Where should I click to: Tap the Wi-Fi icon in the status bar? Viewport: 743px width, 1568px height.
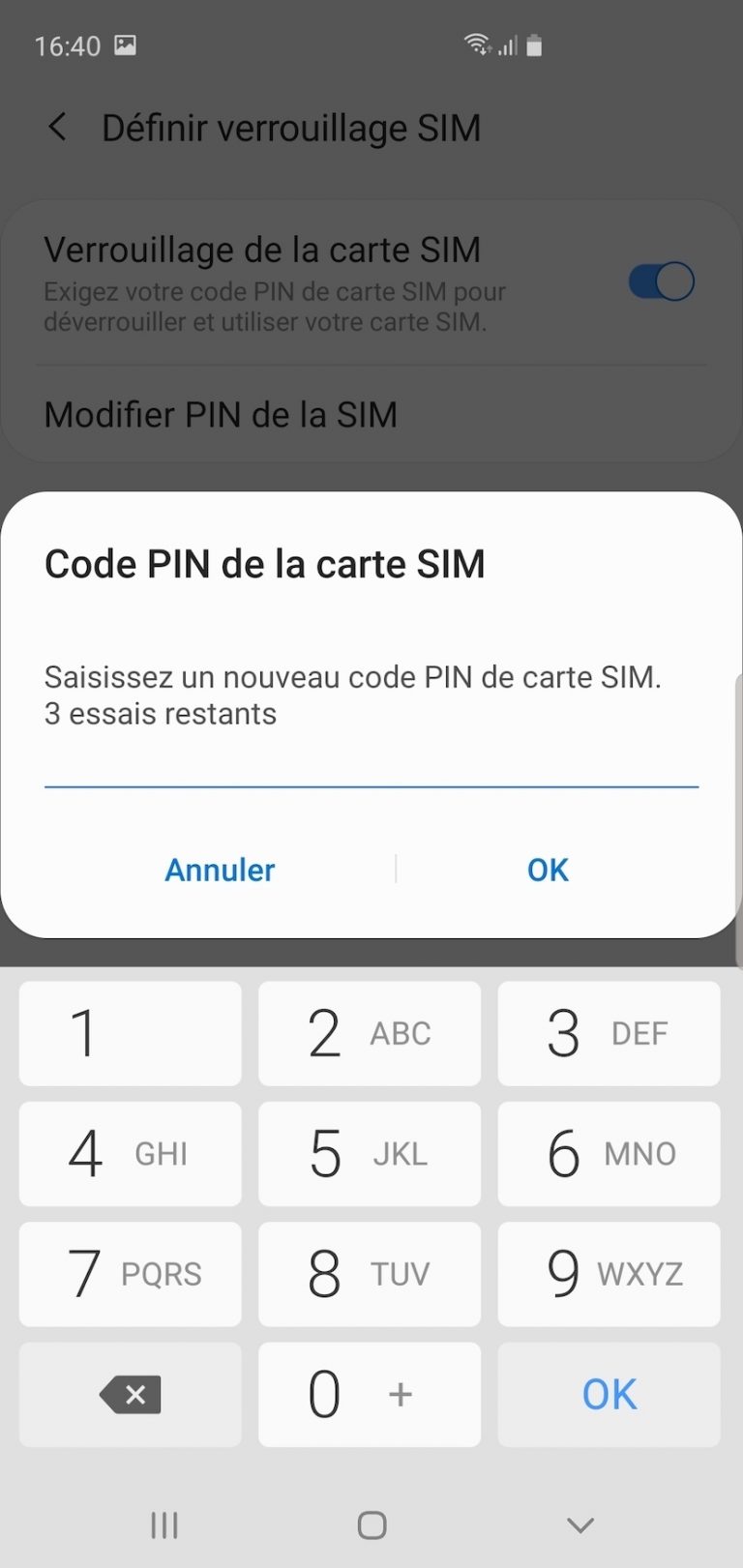479,44
